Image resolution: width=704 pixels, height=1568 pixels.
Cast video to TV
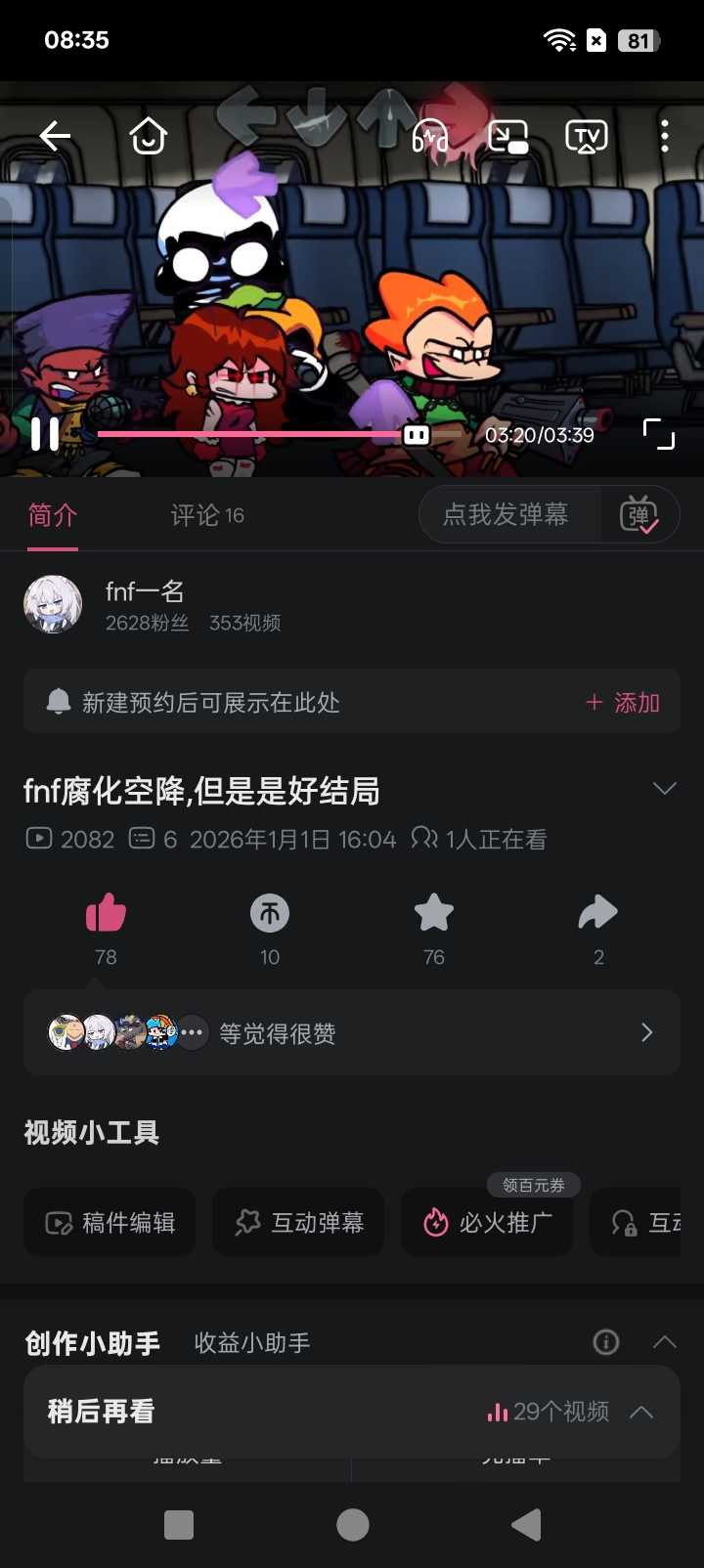tap(587, 136)
